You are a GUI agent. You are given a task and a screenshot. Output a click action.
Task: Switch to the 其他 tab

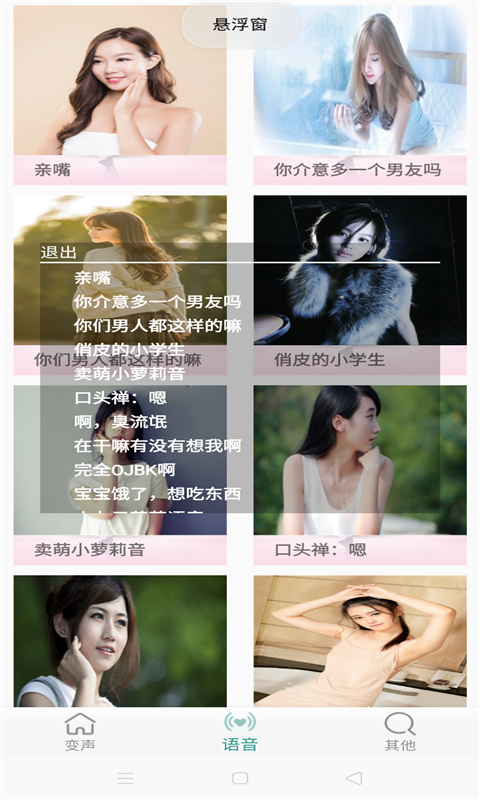tap(400, 732)
